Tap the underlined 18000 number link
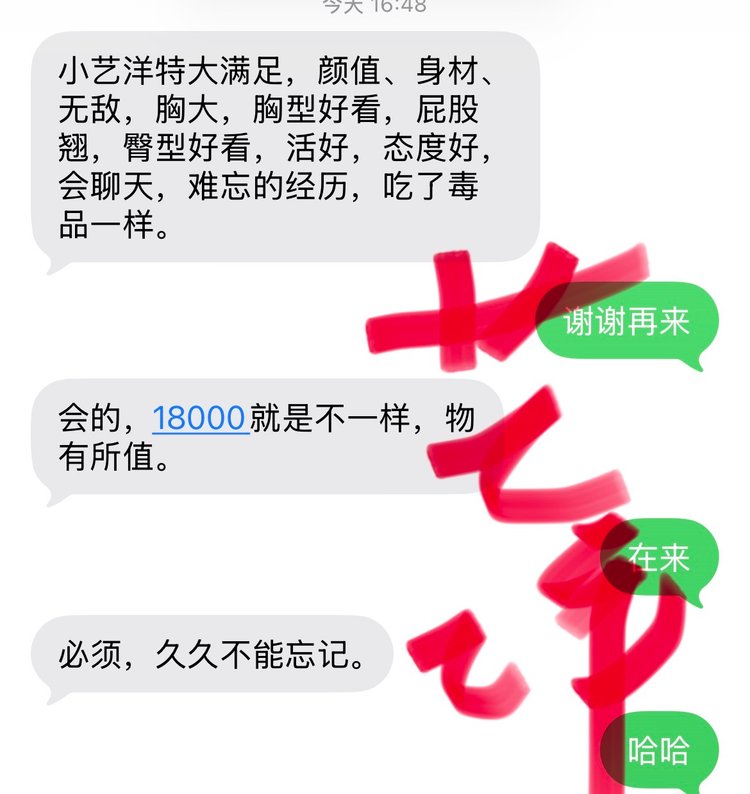The height and width of the screenshot is (794, 750). 200,419
